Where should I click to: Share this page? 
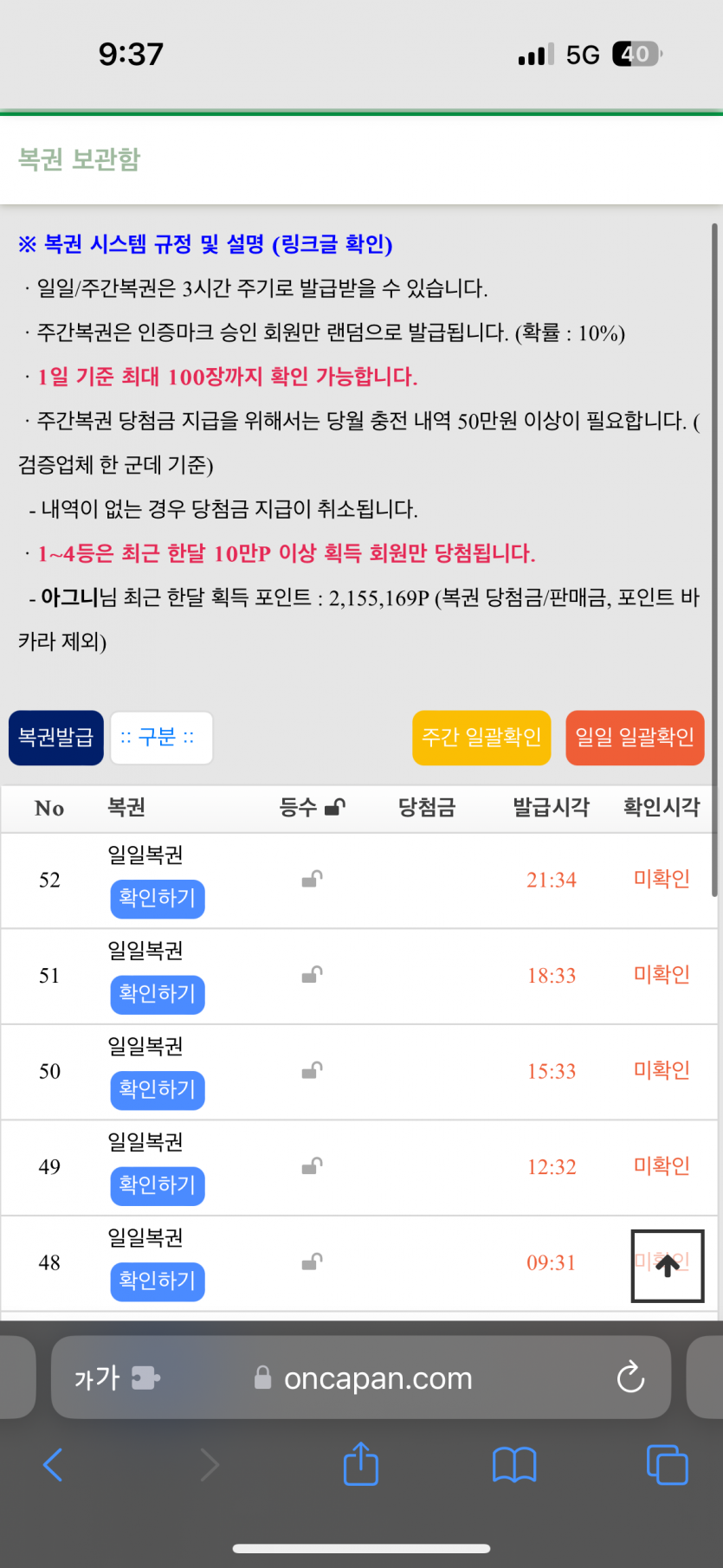click(361, 1465)
